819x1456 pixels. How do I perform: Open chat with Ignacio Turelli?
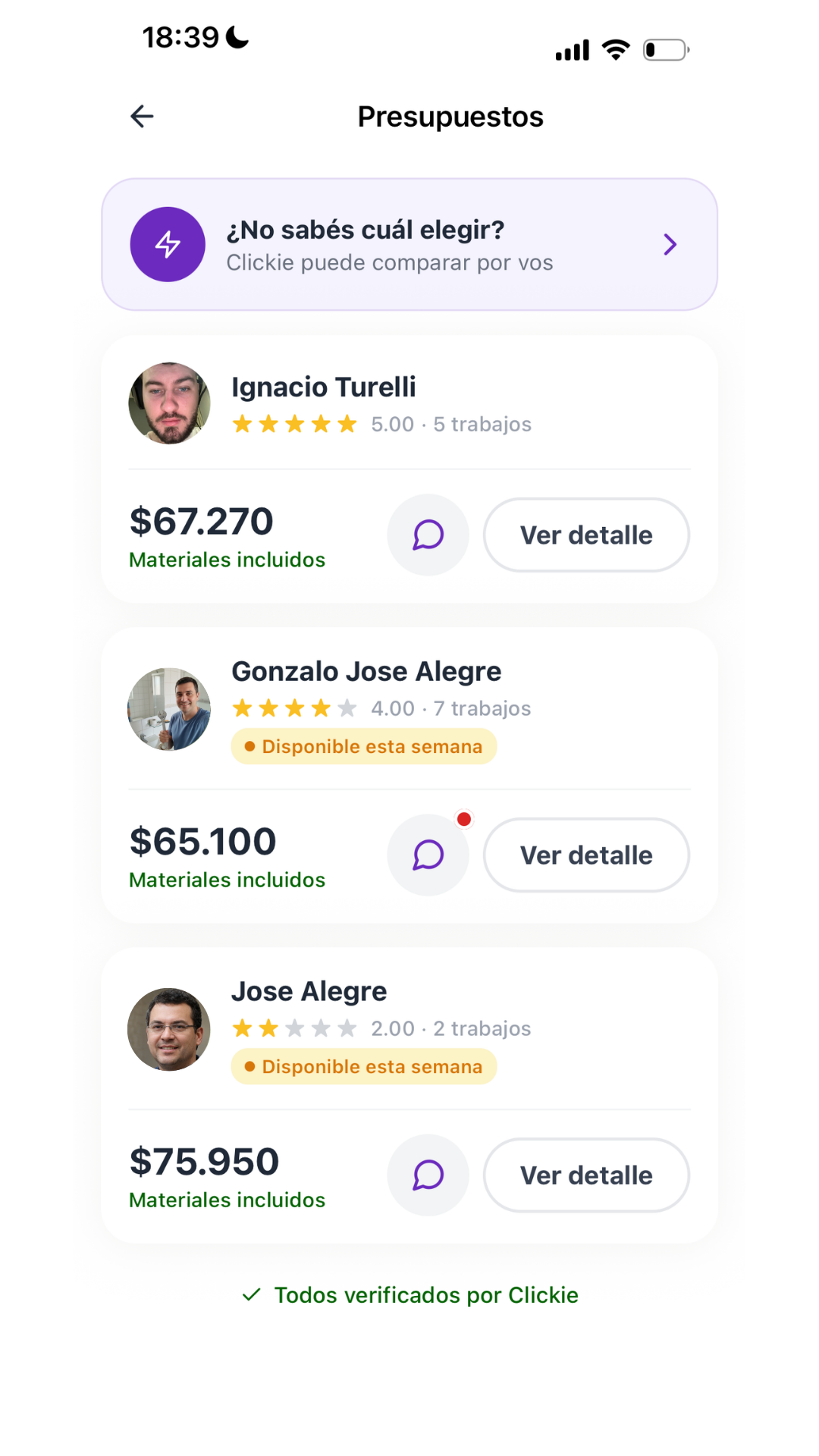coord(428,535)
